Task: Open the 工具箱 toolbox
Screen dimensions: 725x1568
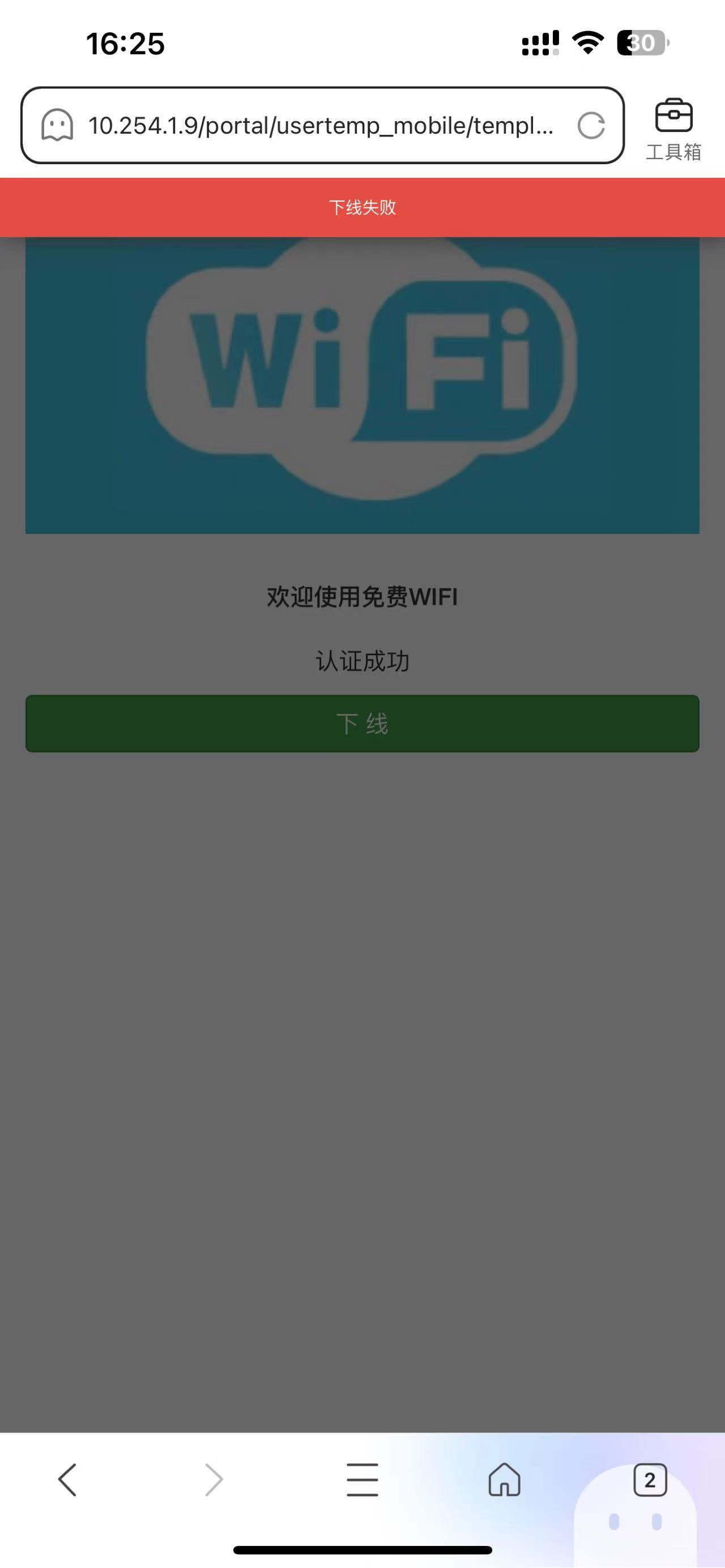Action: pos(673,129)
